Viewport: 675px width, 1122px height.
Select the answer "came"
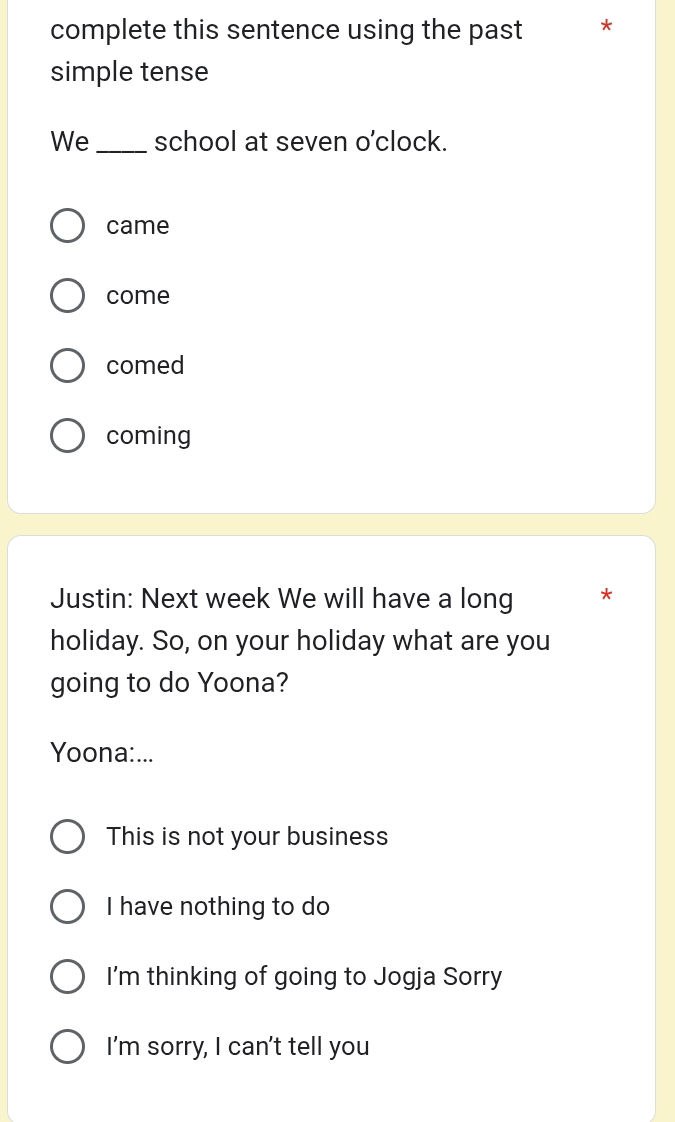68,226
